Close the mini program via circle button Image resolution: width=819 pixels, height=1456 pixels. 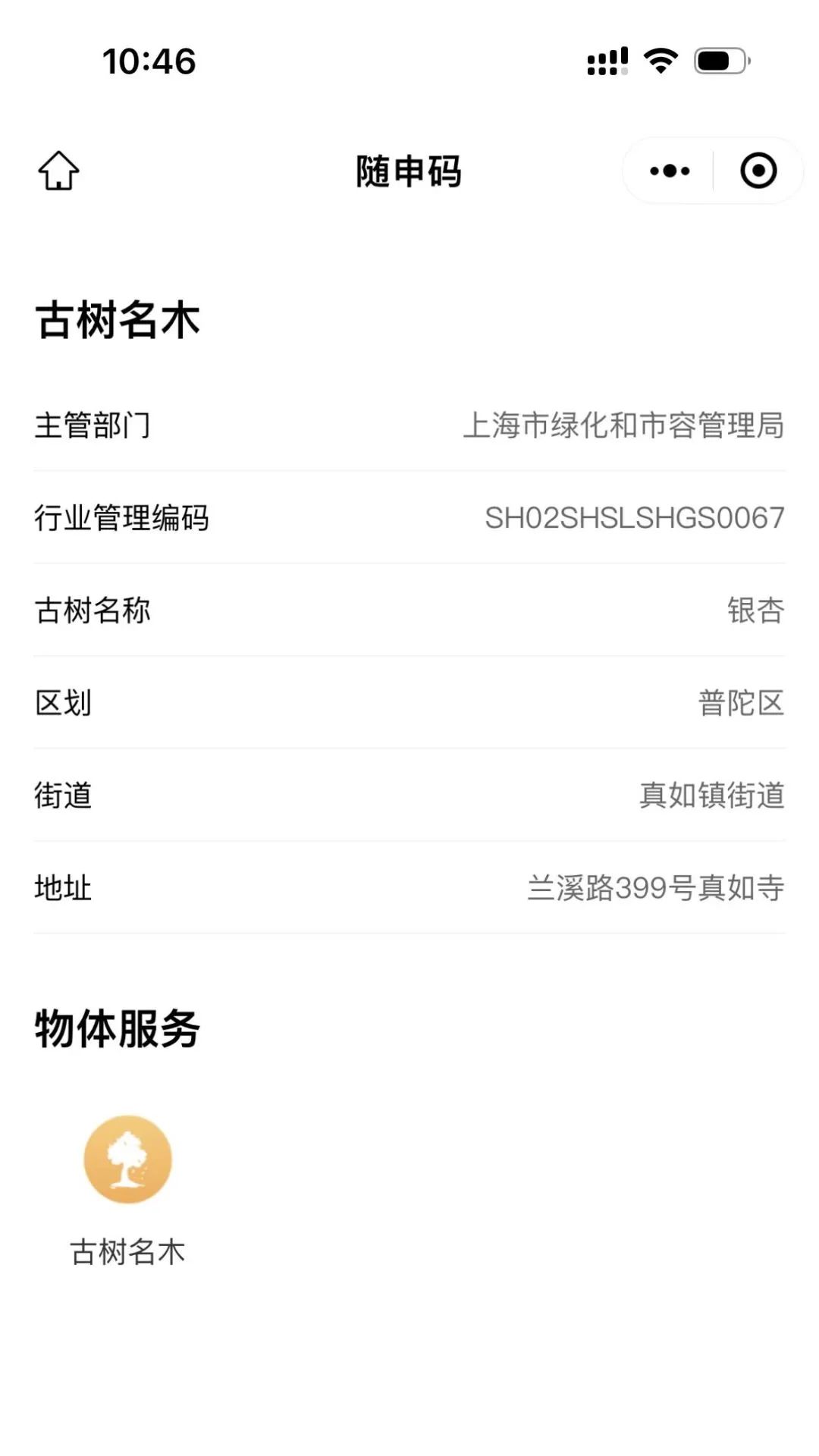[758, 171]
